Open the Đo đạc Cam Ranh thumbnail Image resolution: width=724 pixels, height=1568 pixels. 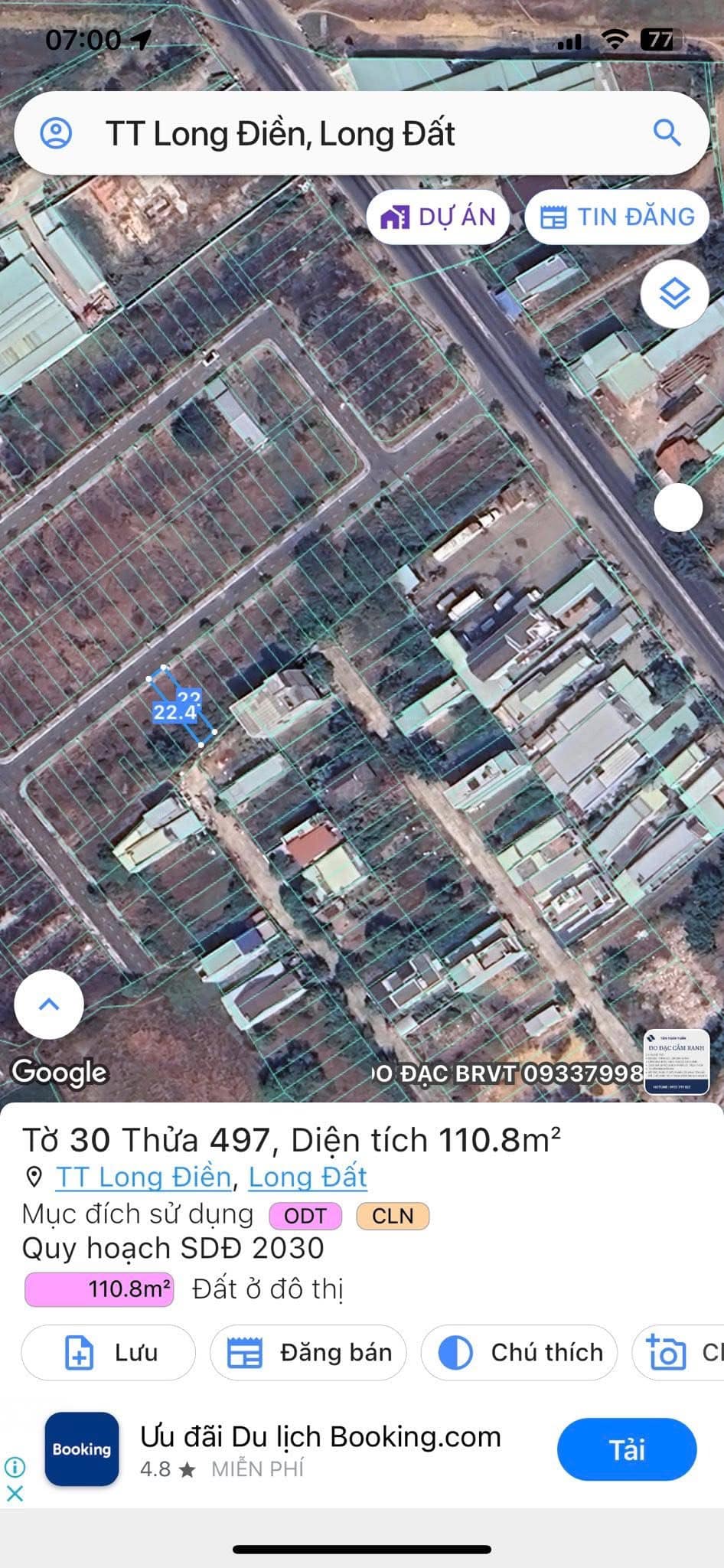[677, 1061]
